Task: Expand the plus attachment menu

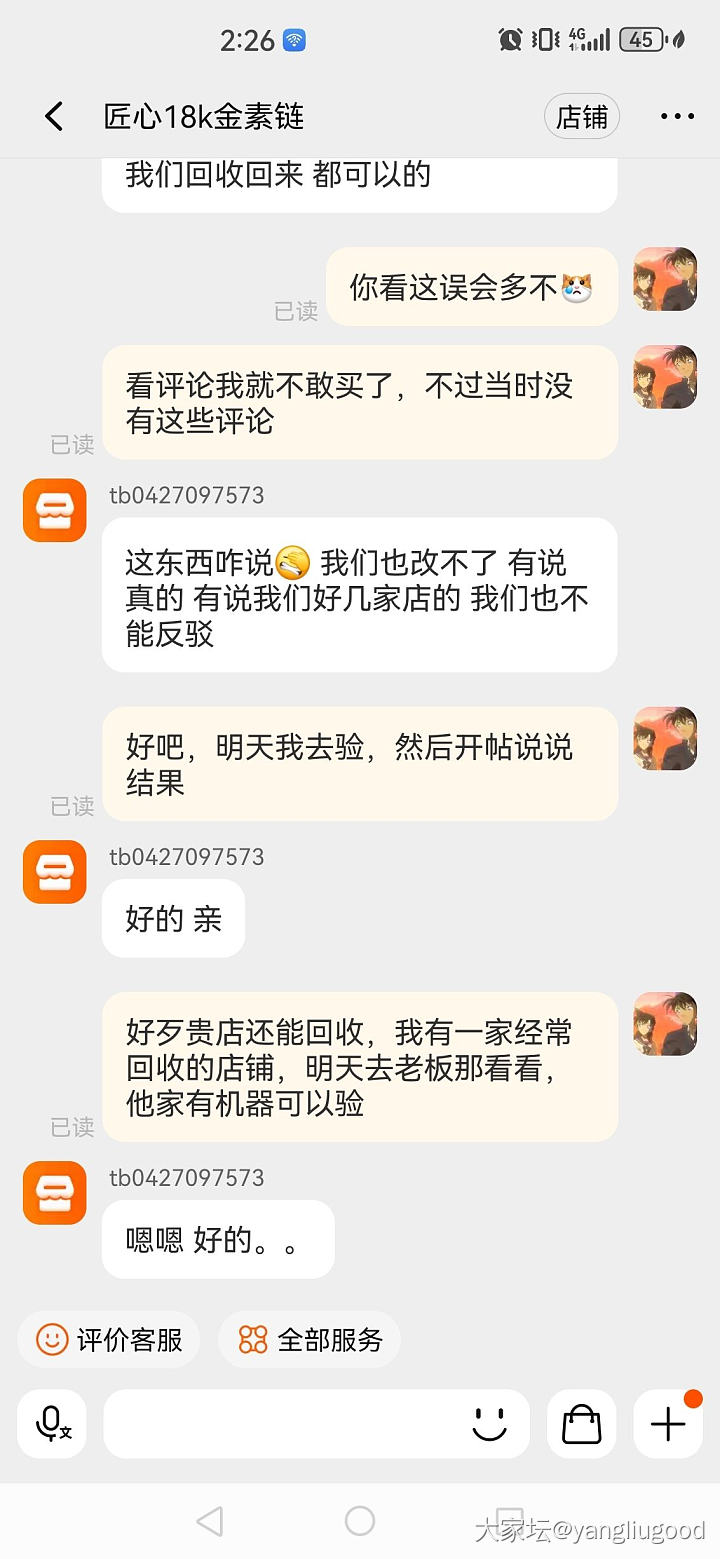Action: point(667,1423)
